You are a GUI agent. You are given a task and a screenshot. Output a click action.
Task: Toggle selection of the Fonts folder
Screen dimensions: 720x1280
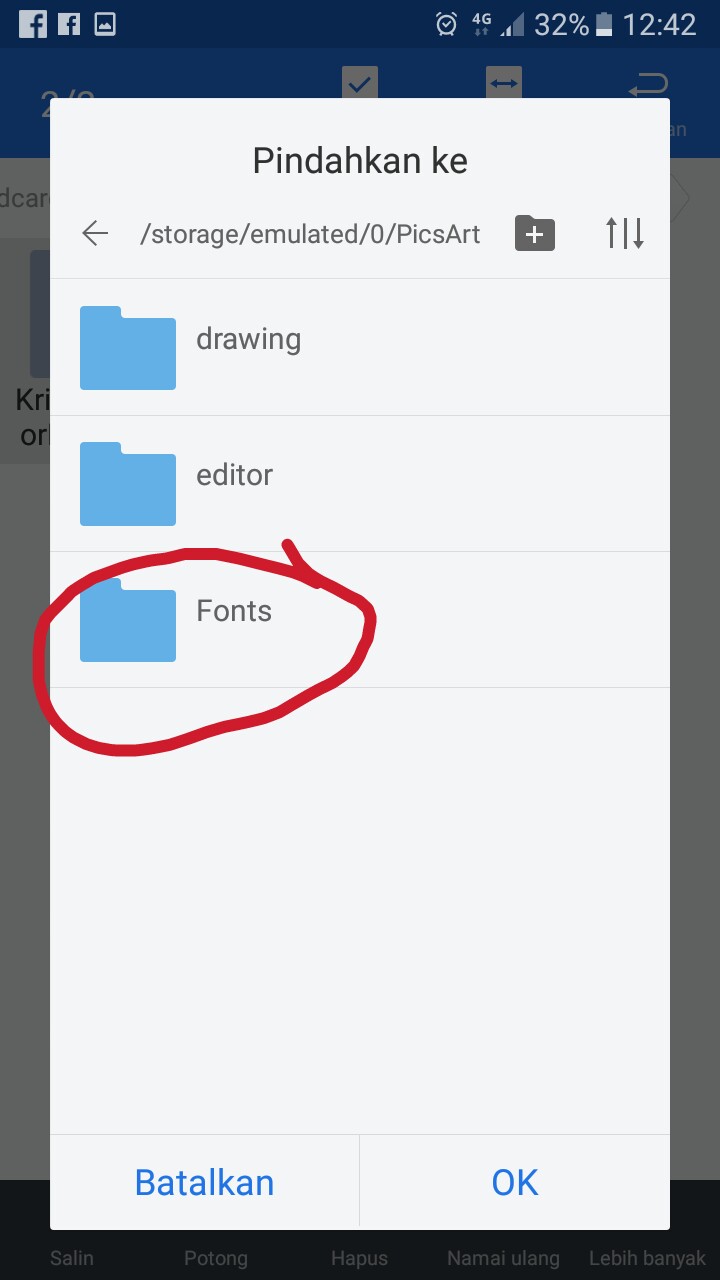(234, 611)
